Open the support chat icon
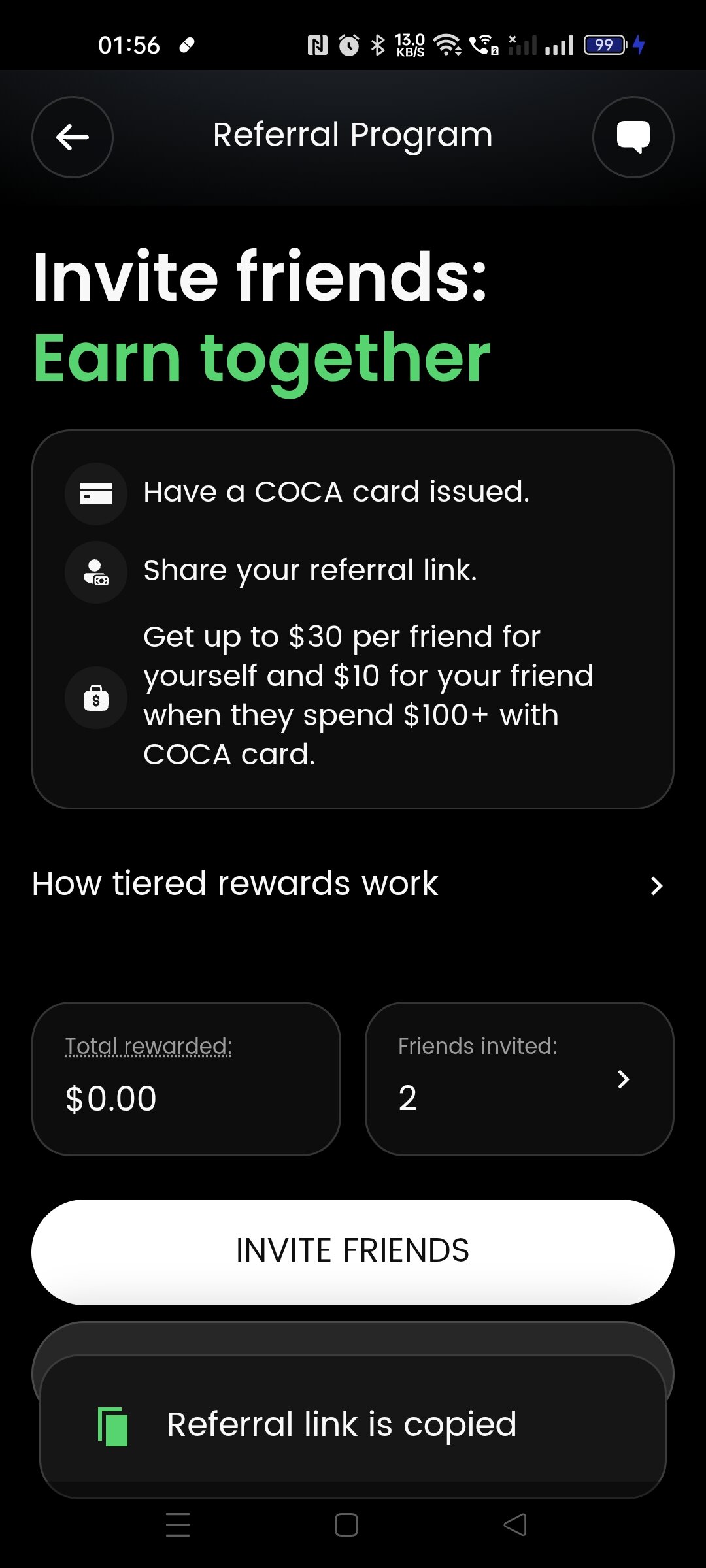706x1568 pixels. (633, 137)
